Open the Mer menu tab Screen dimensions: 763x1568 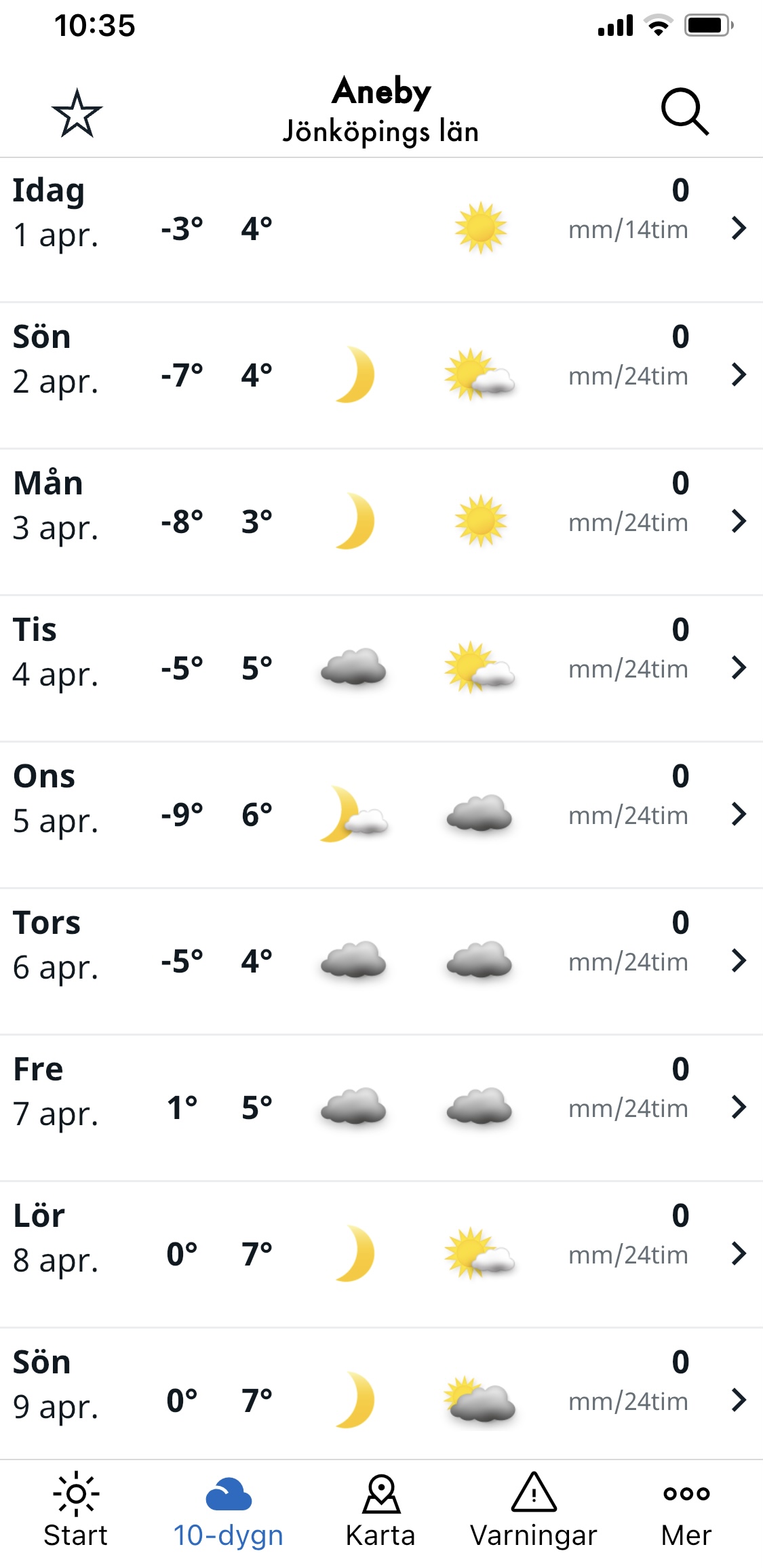click(686, 1512)
